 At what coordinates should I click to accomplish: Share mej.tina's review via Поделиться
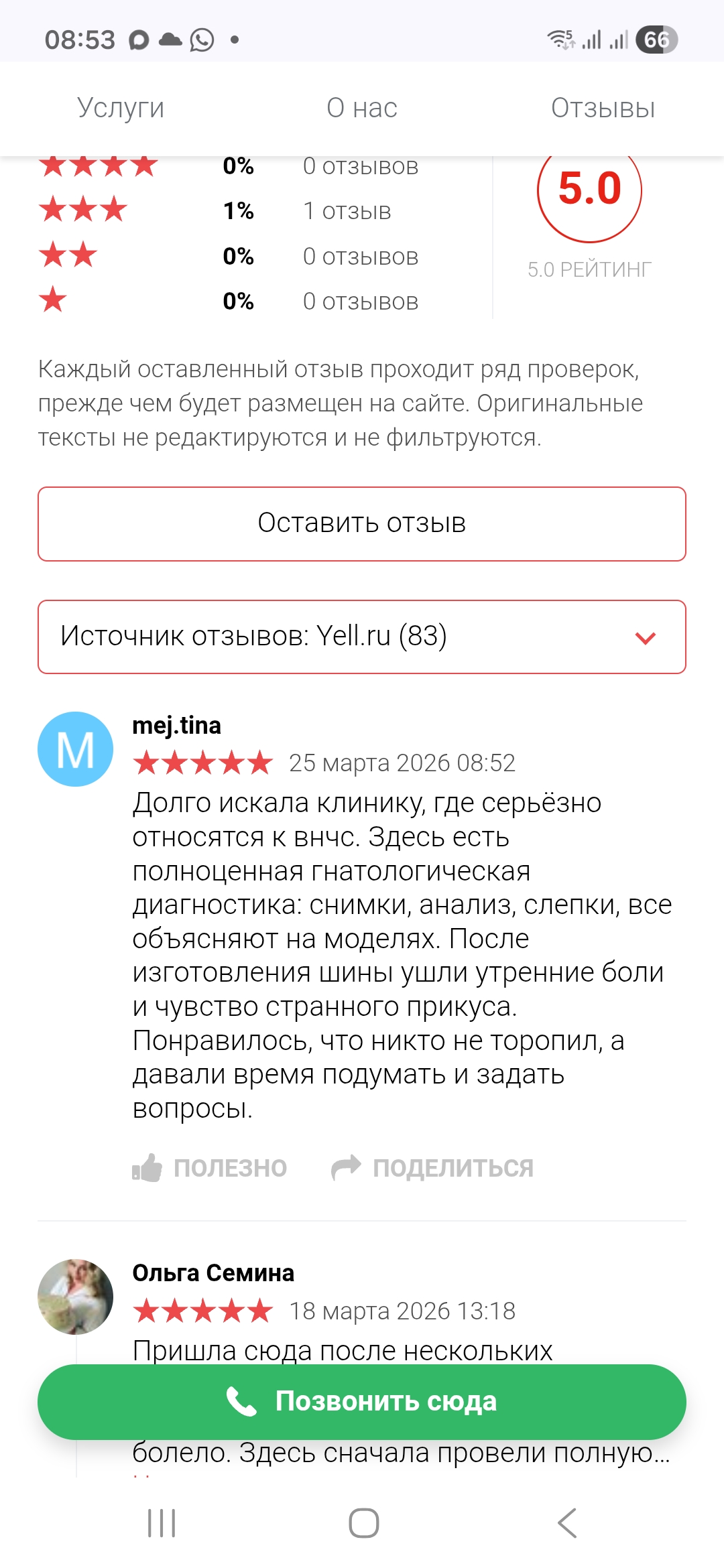pyautogui.click(x=433, y=1168)
